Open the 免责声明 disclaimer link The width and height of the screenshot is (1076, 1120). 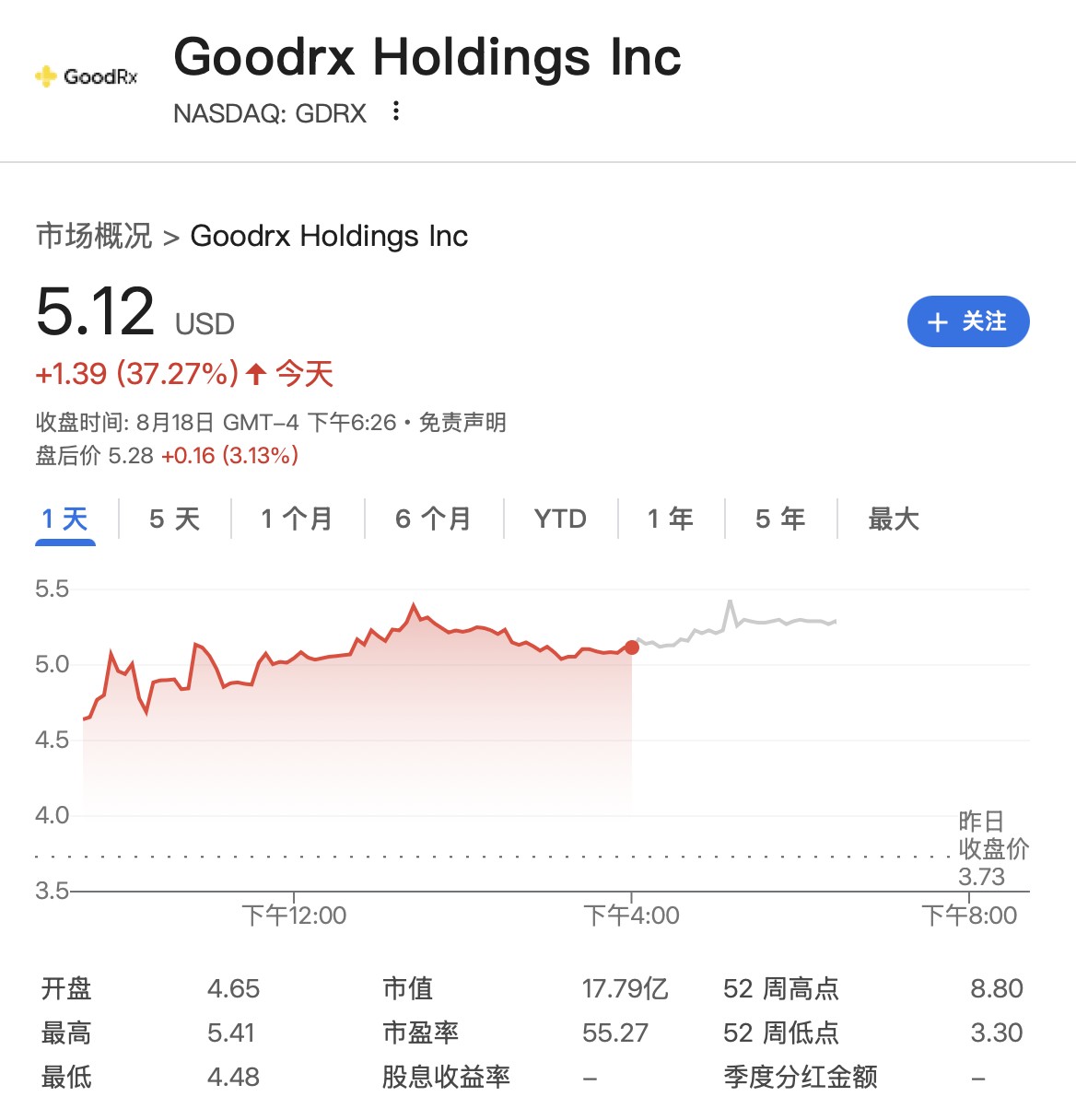462,423
